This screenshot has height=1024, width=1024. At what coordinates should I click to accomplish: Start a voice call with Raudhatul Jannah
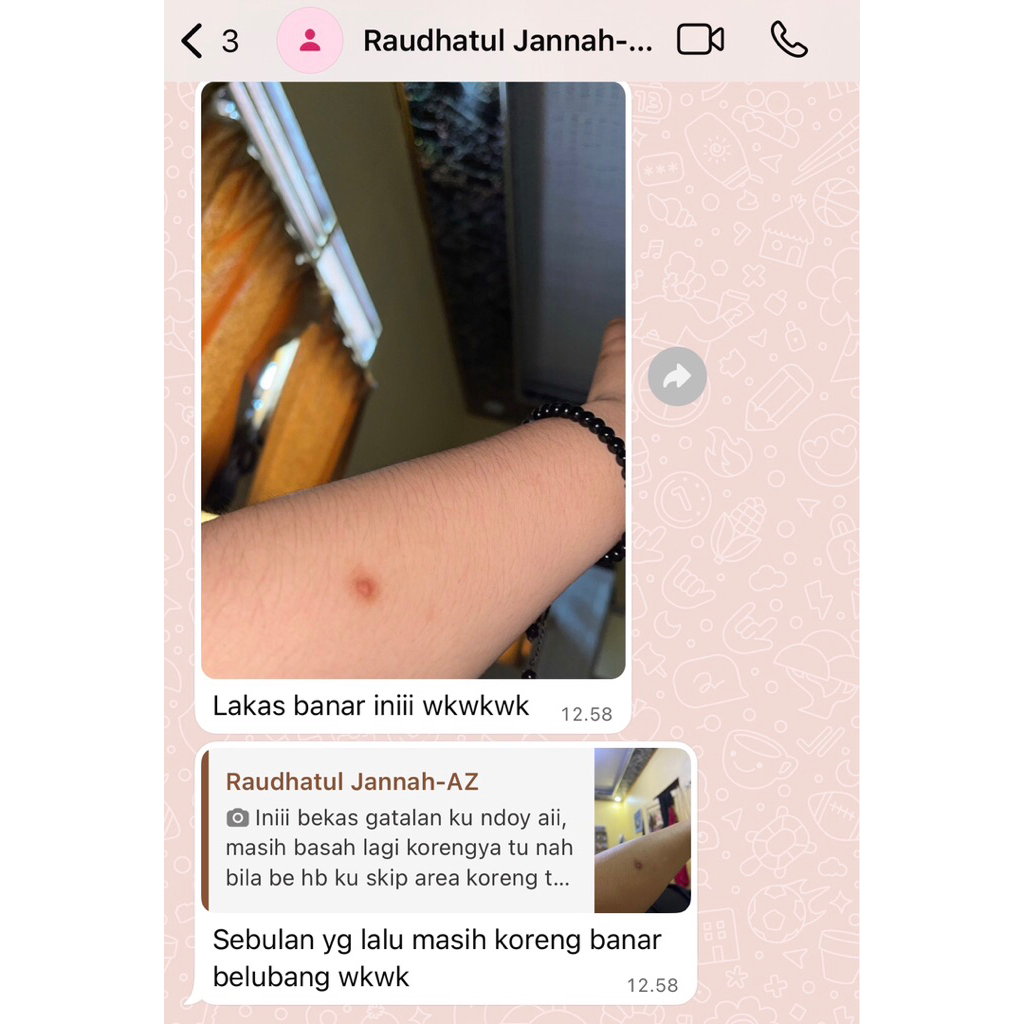click(788, 40)
